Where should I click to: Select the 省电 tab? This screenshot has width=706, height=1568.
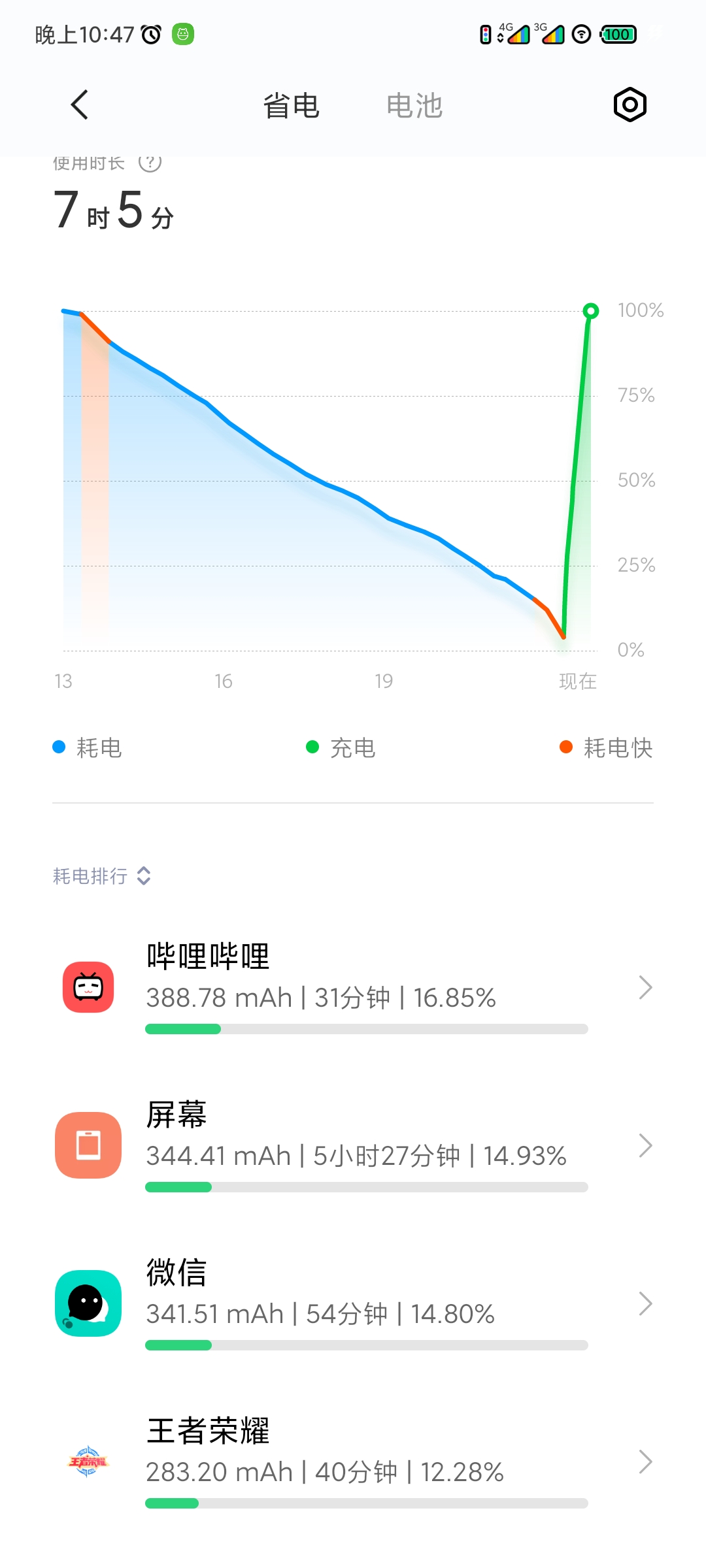292,106
